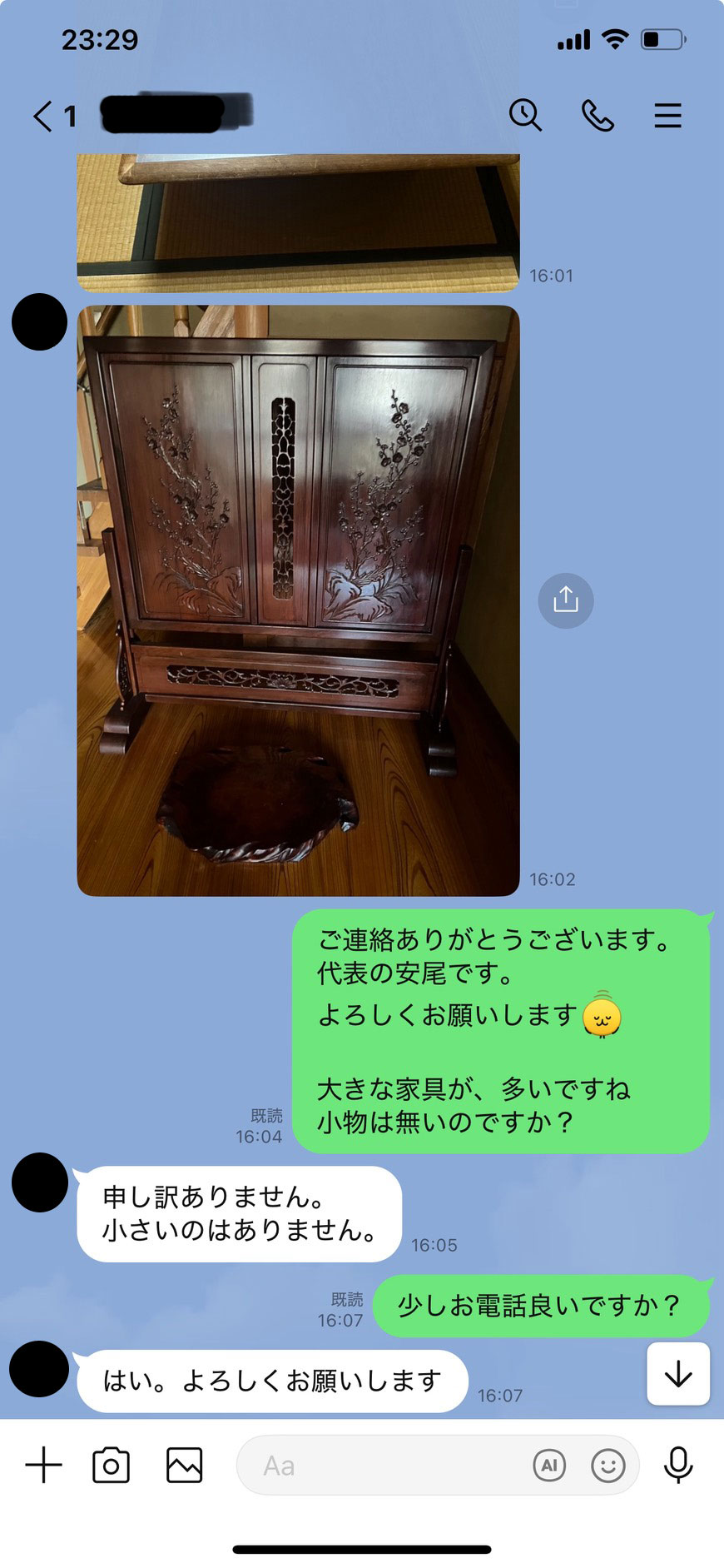Start a voice call

point(597,115)
